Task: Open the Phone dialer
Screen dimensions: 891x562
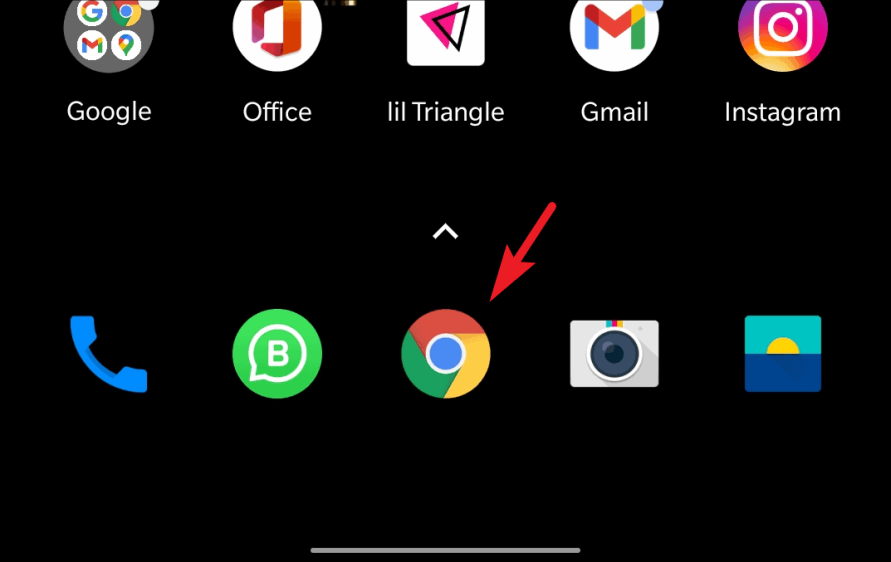Action: [x=108, y=353]
